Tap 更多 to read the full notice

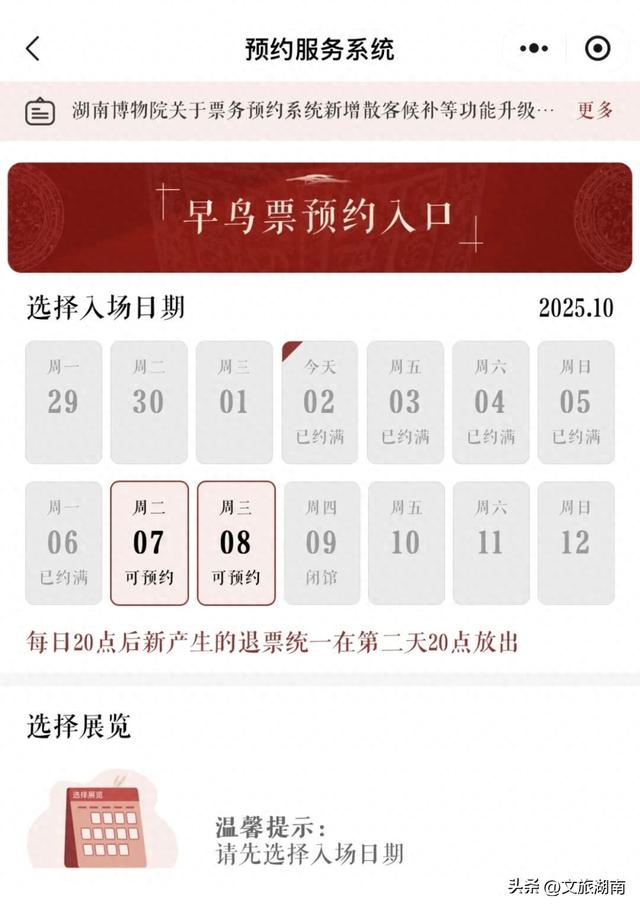pos(595,110)
